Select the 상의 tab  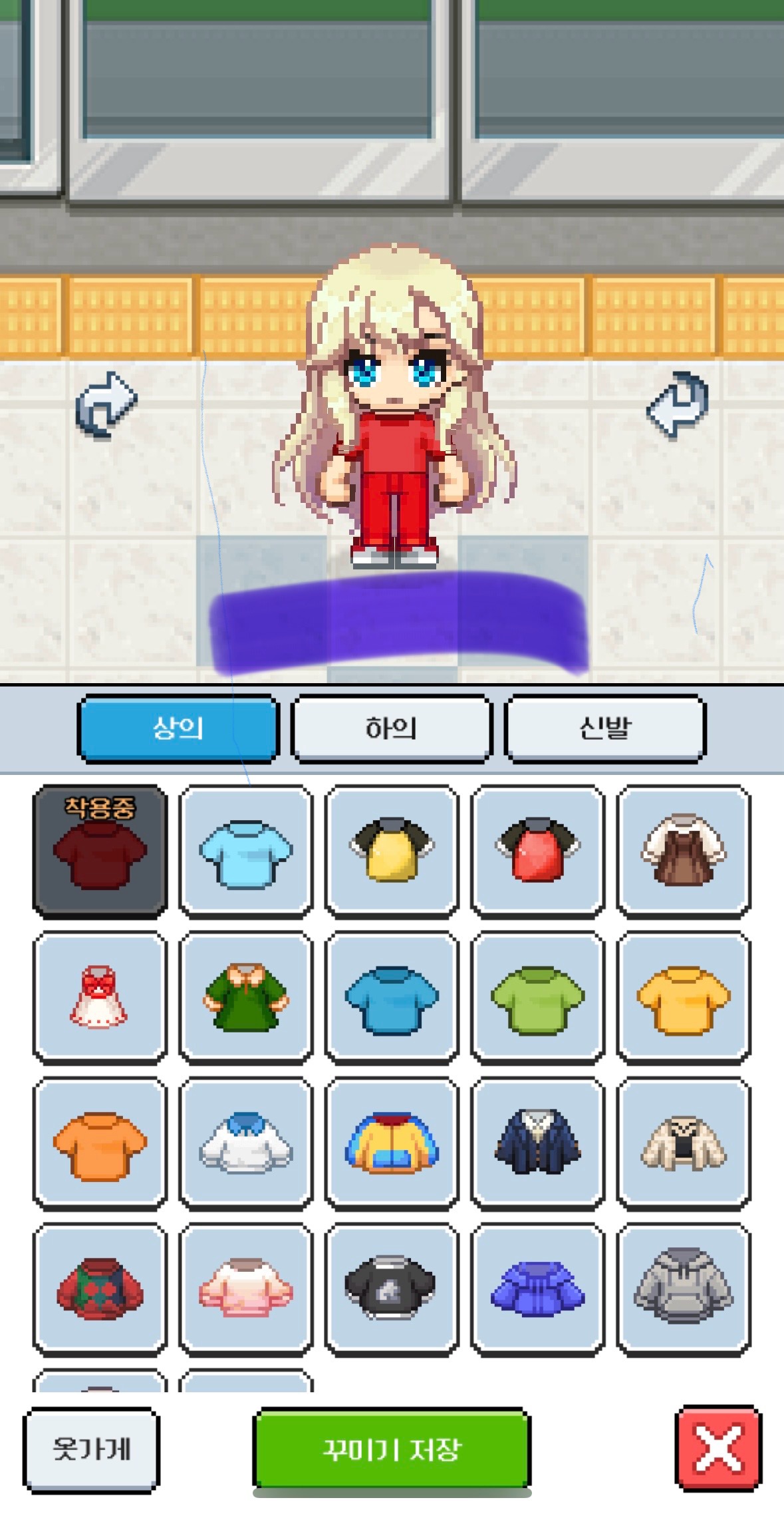coord(178,728)
